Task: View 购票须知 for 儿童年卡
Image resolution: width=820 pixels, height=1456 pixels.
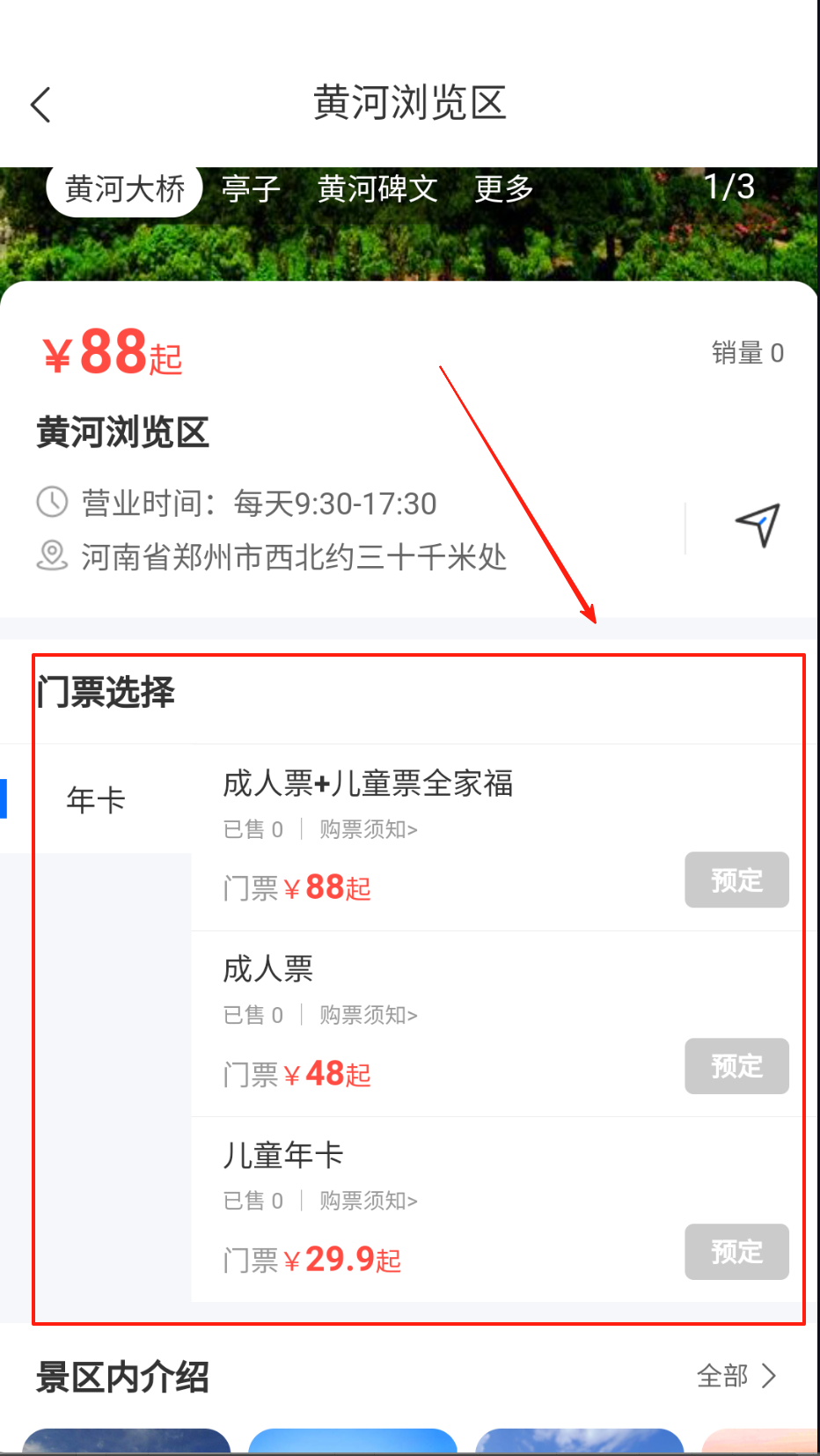Action: [x=369, y=1201]
